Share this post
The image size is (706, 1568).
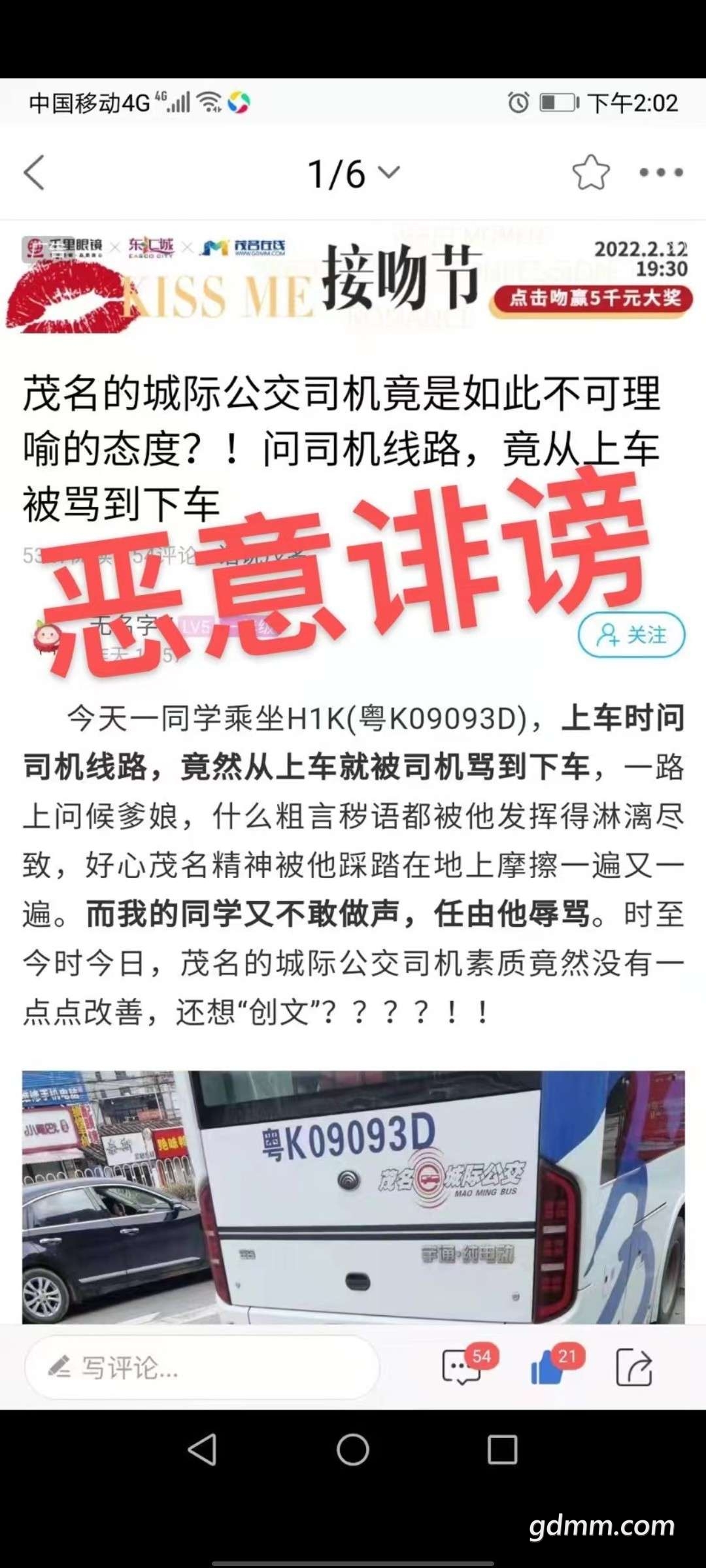pos(634,1367)
